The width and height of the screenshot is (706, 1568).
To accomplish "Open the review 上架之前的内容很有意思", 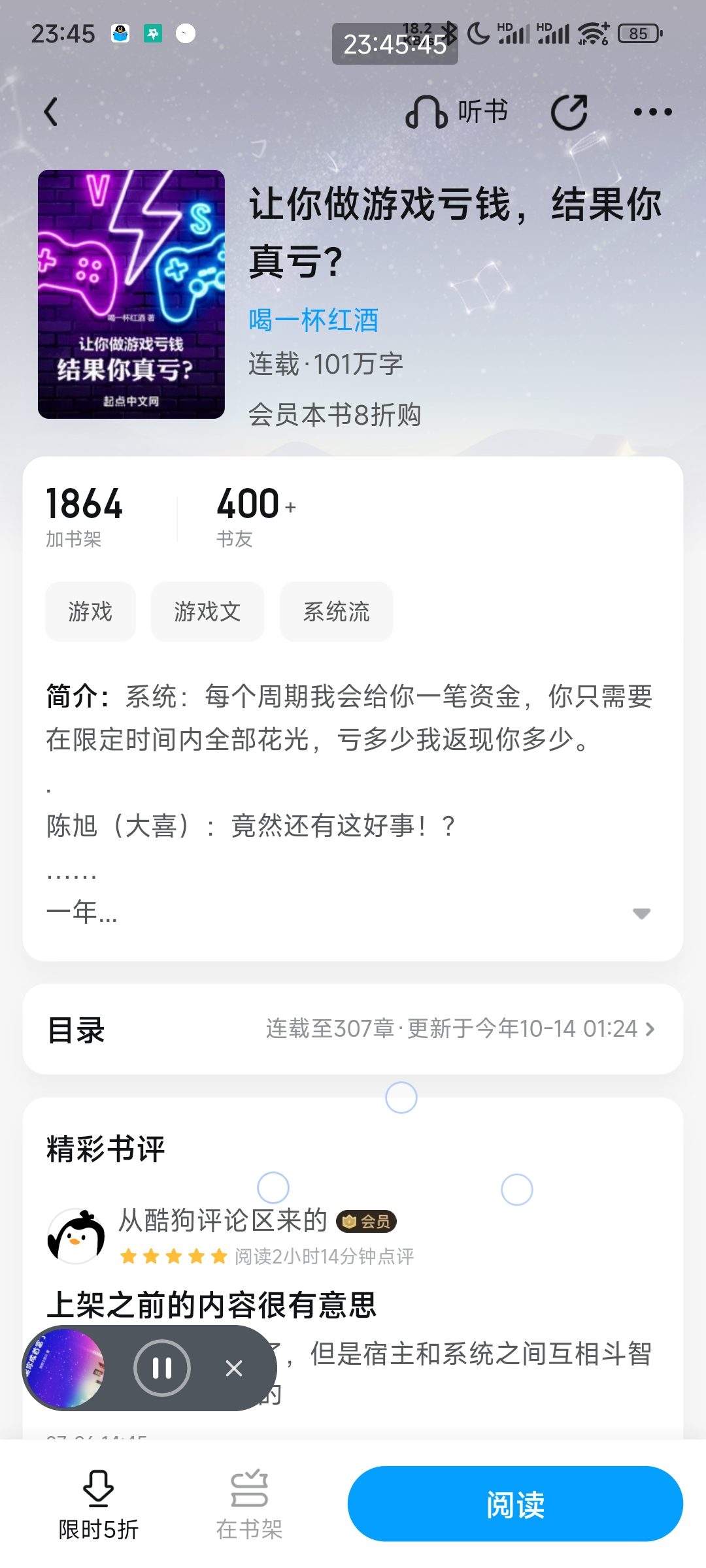I will (x=212, y=1305).
